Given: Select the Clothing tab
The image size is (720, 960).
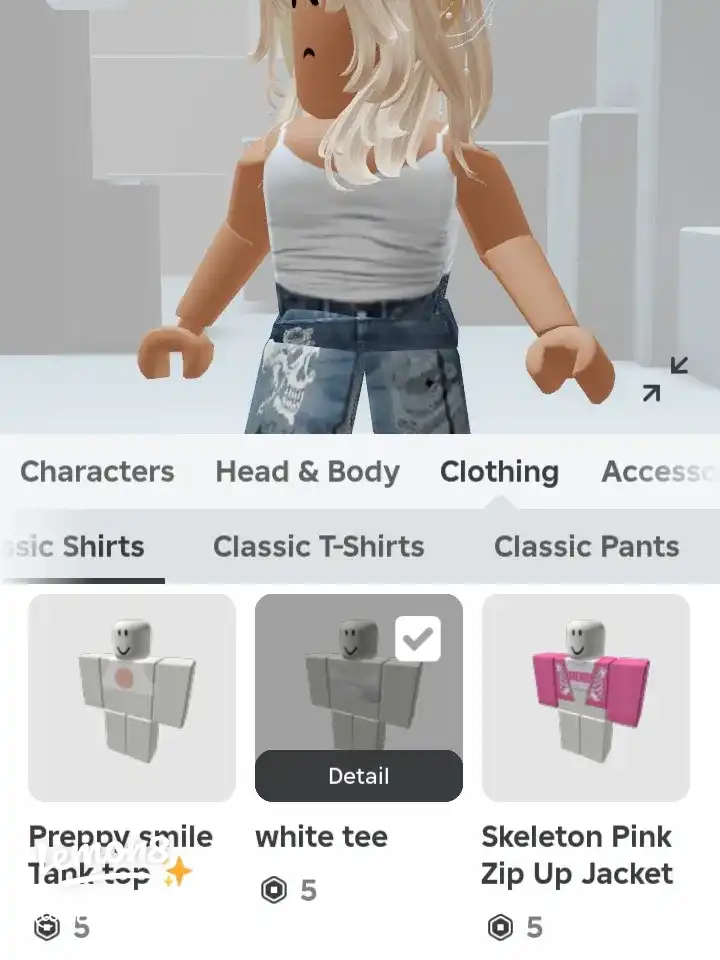Looking at the screenshot, I should [499, 472].
